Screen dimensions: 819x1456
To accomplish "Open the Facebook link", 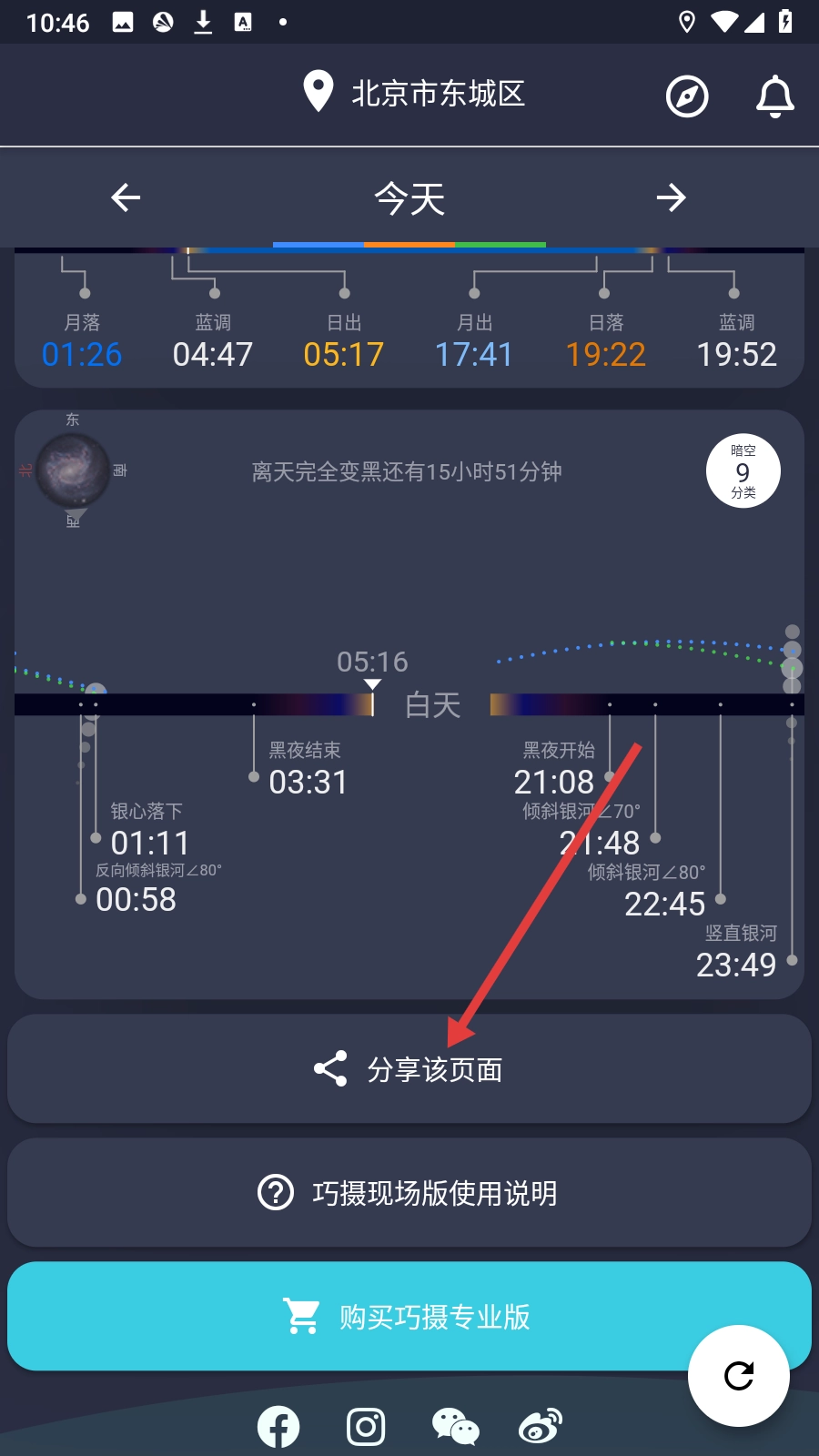I will (x=278, y=1427).
